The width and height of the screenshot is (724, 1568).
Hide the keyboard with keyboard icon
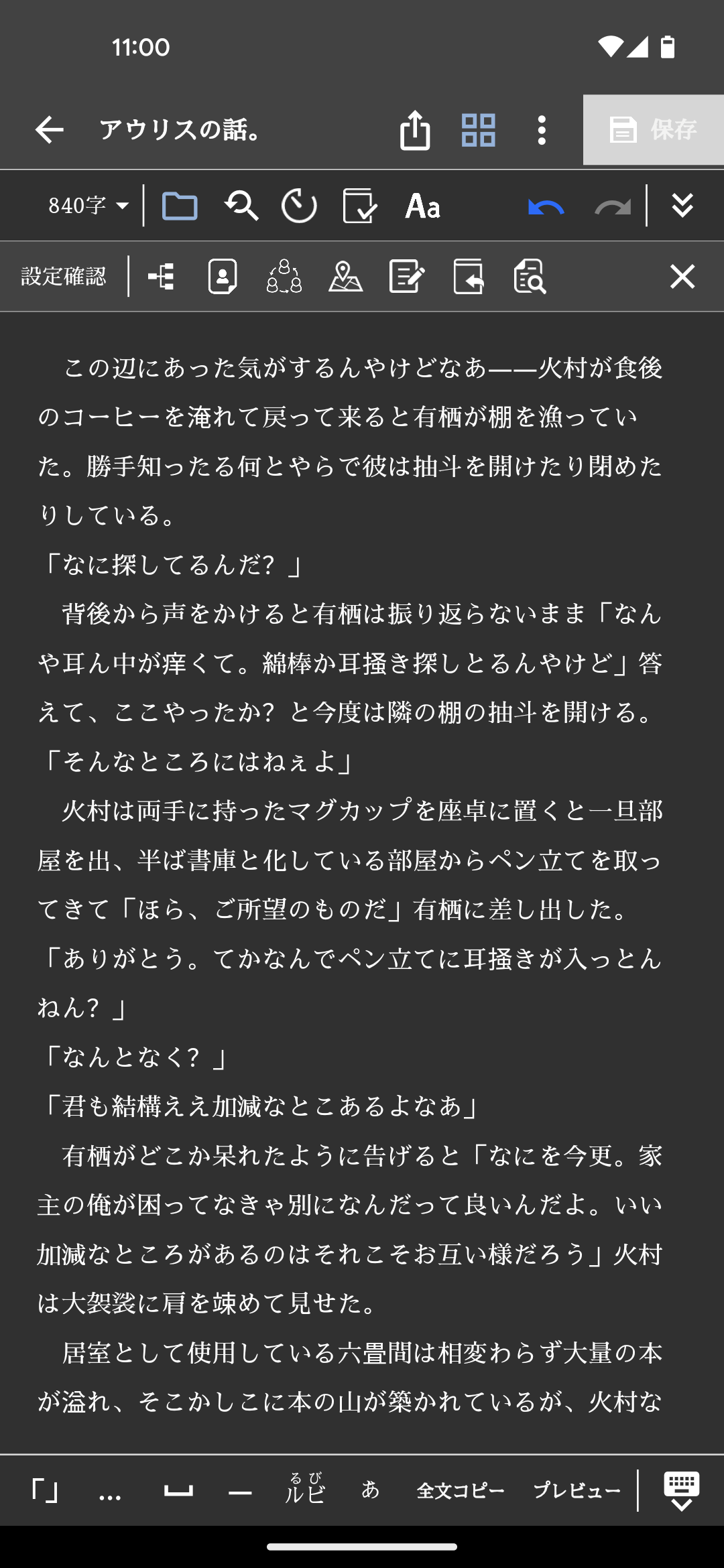tap(681, 1491)
